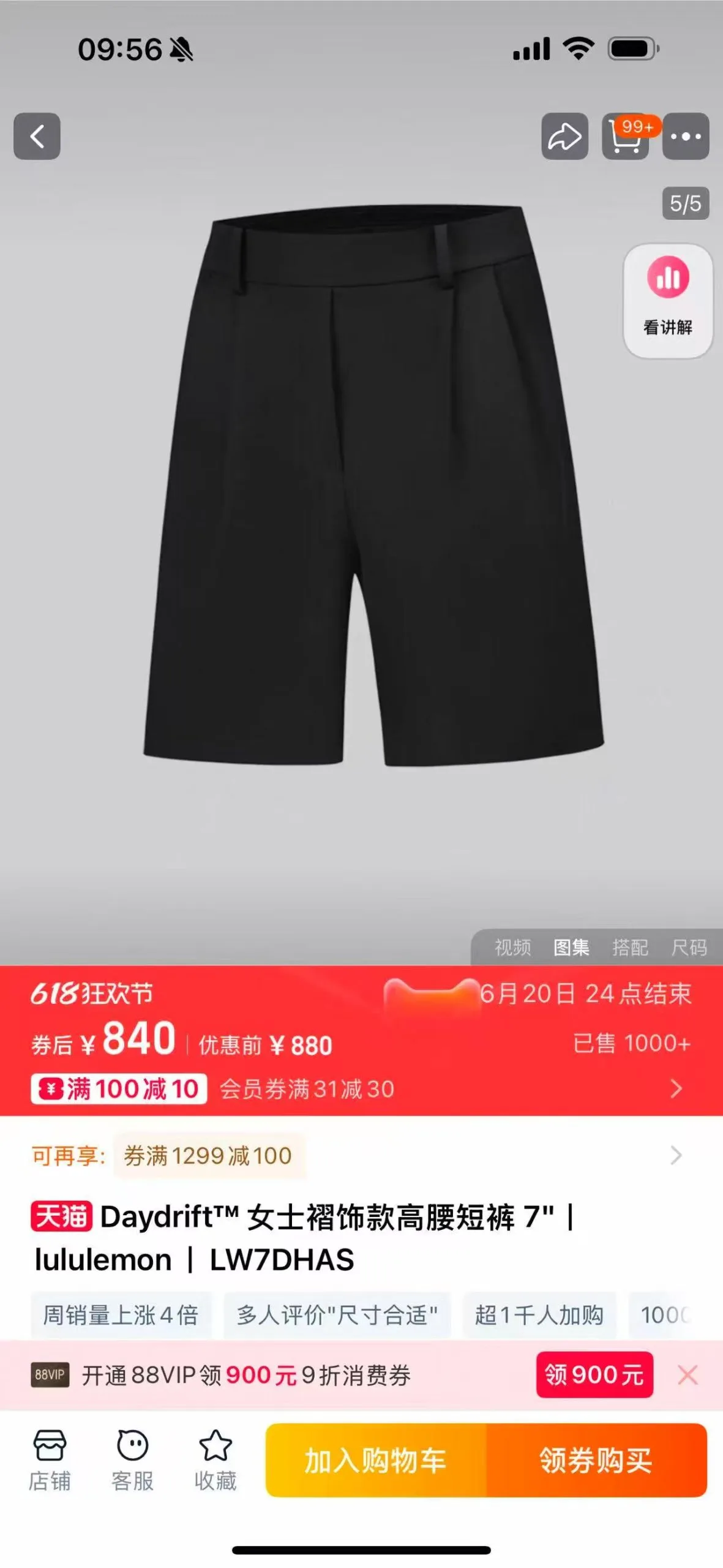Tap the 看讲解 live explanation button

pyautogui.click(x=667, y=300)
